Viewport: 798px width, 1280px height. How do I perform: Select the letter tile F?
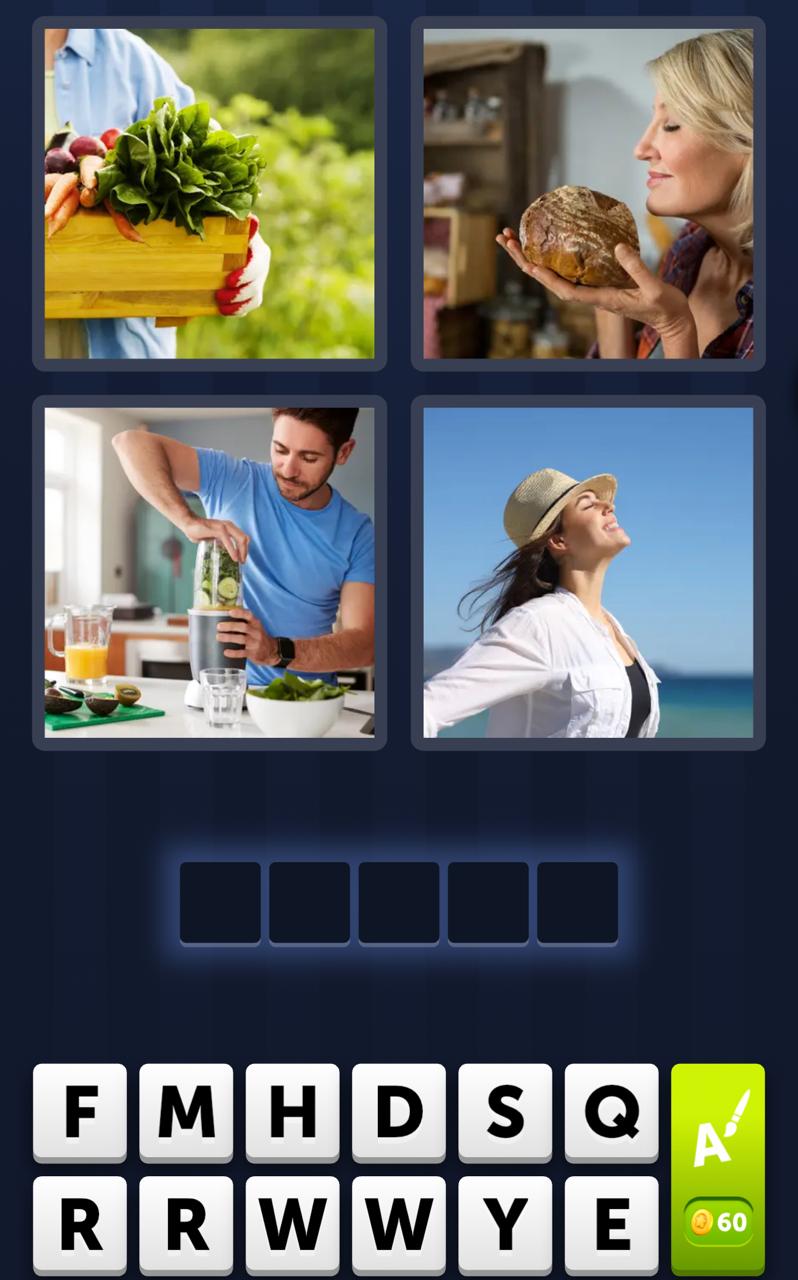[79, 1113]
